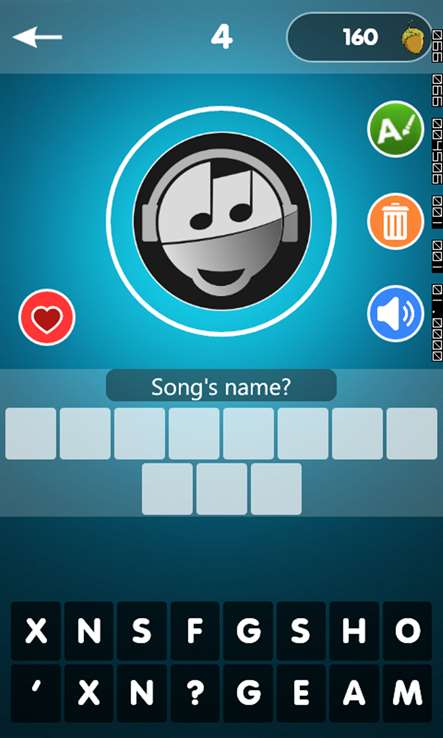This screenshot has height=738, width=443.
Task: Select the question mark tile
Action: 195,693
